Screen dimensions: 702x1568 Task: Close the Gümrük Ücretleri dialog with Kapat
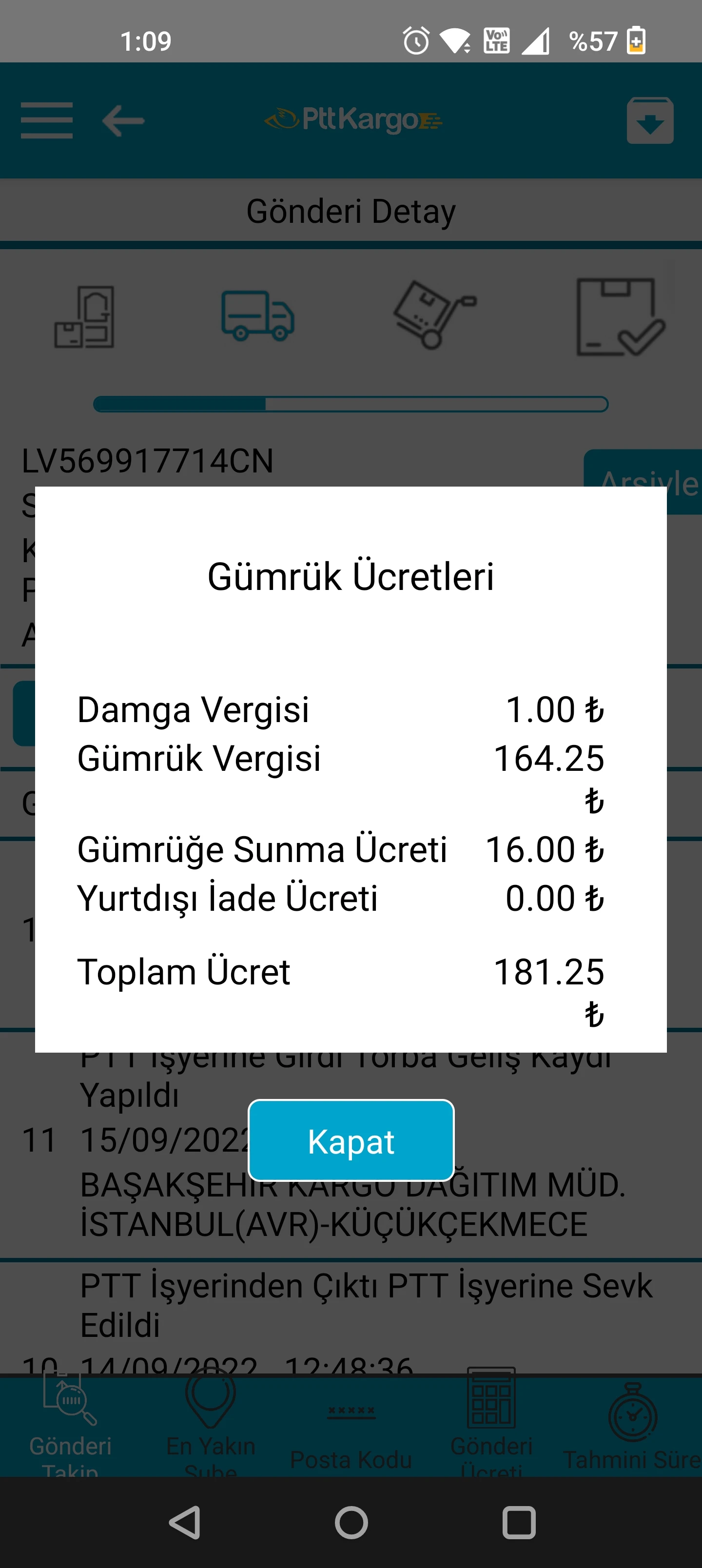[x=351, y=1140]
